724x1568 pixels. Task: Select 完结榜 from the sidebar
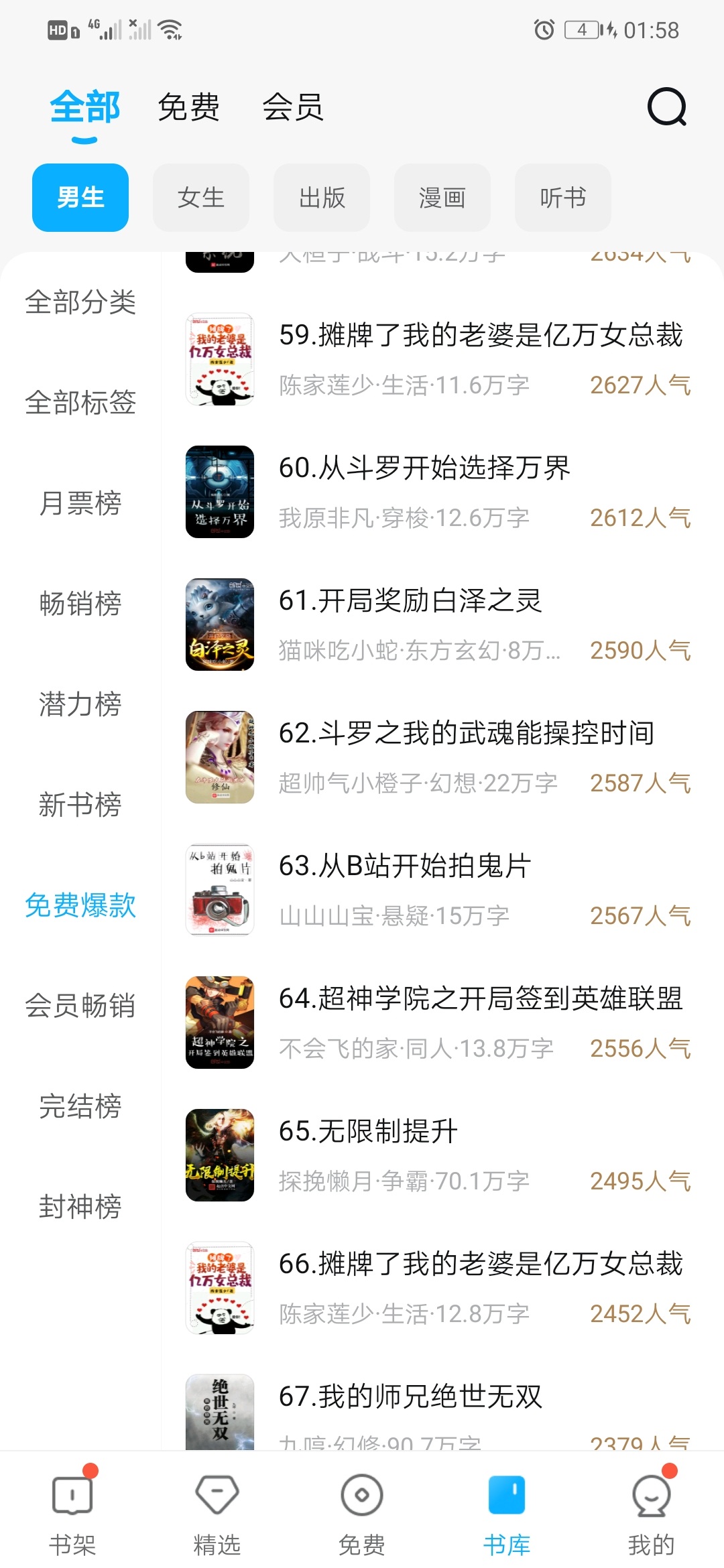coord(80,1106)
